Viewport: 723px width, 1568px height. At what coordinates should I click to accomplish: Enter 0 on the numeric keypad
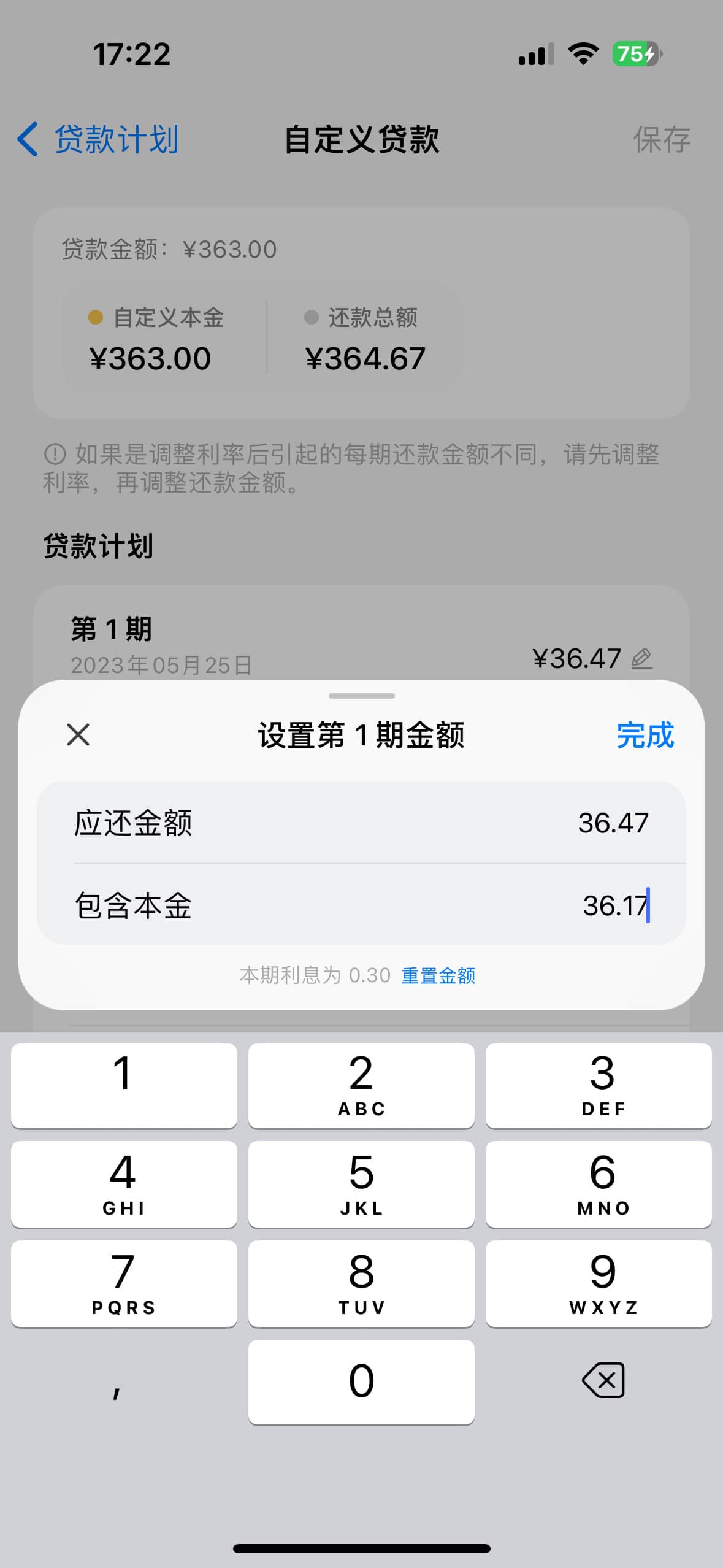tap(361, 1382)
